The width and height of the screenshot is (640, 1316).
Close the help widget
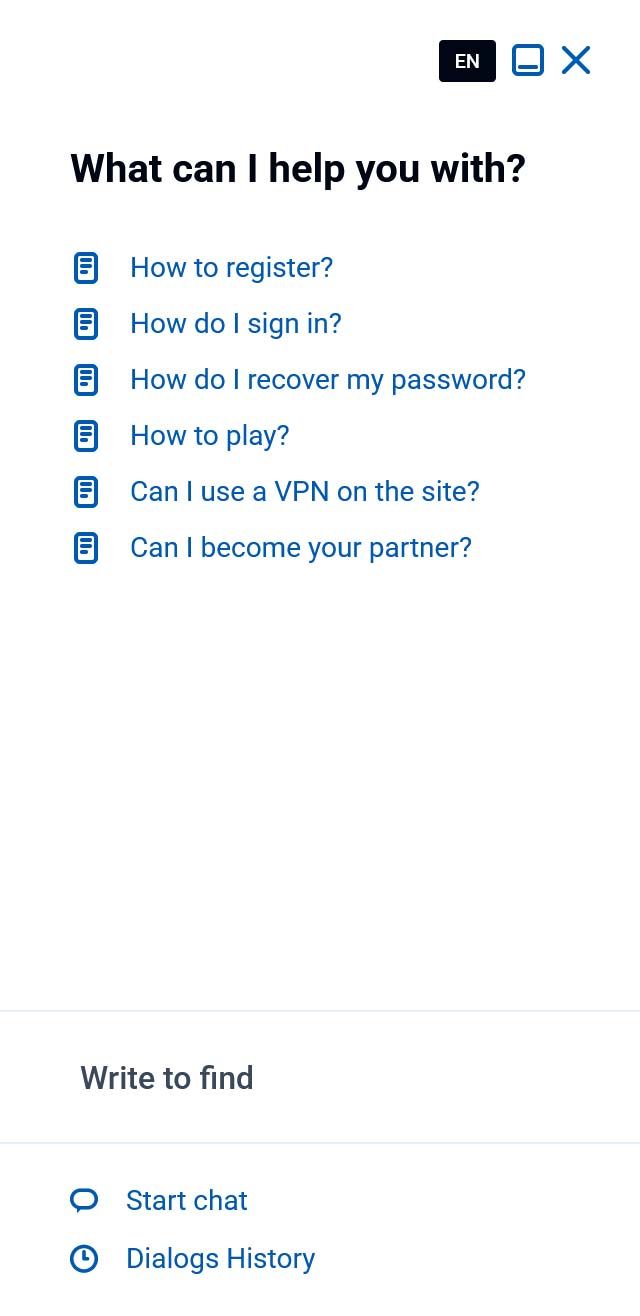click(x=576, y=60)
